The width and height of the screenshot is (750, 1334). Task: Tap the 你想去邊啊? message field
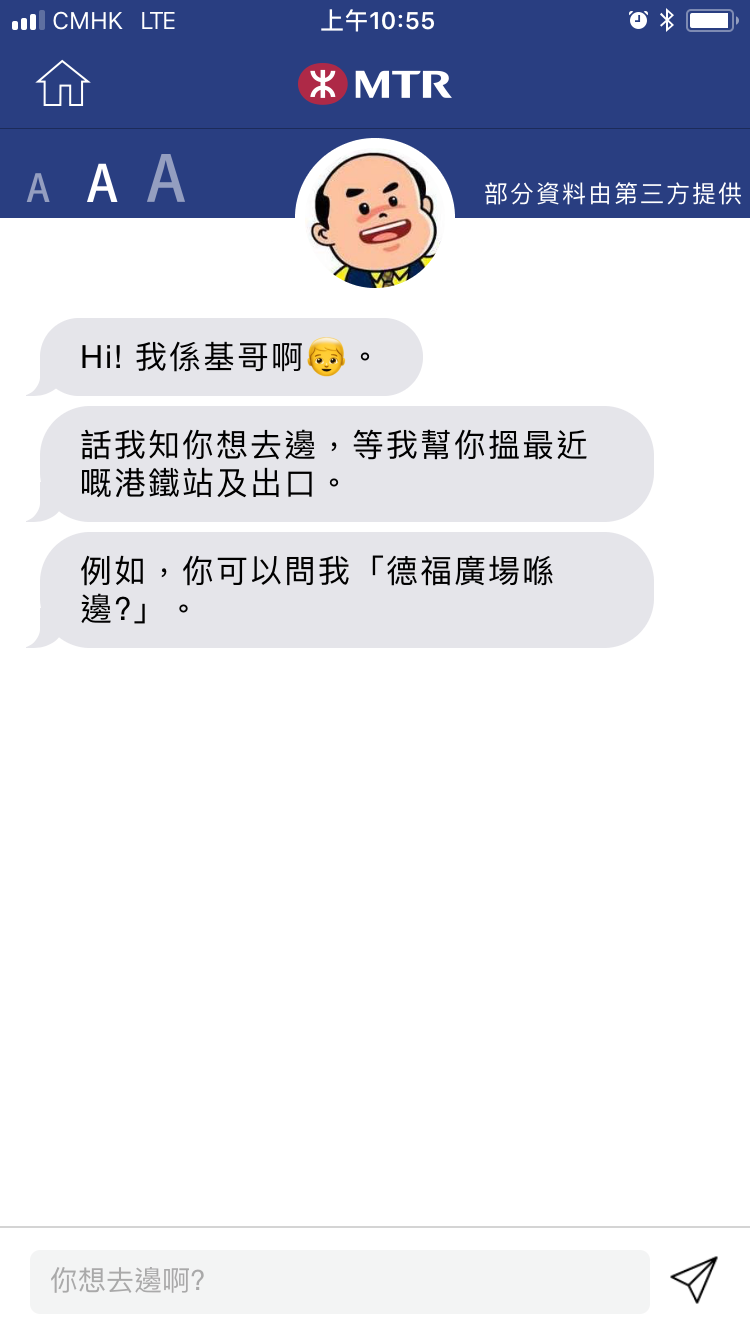coord(340,1281)
